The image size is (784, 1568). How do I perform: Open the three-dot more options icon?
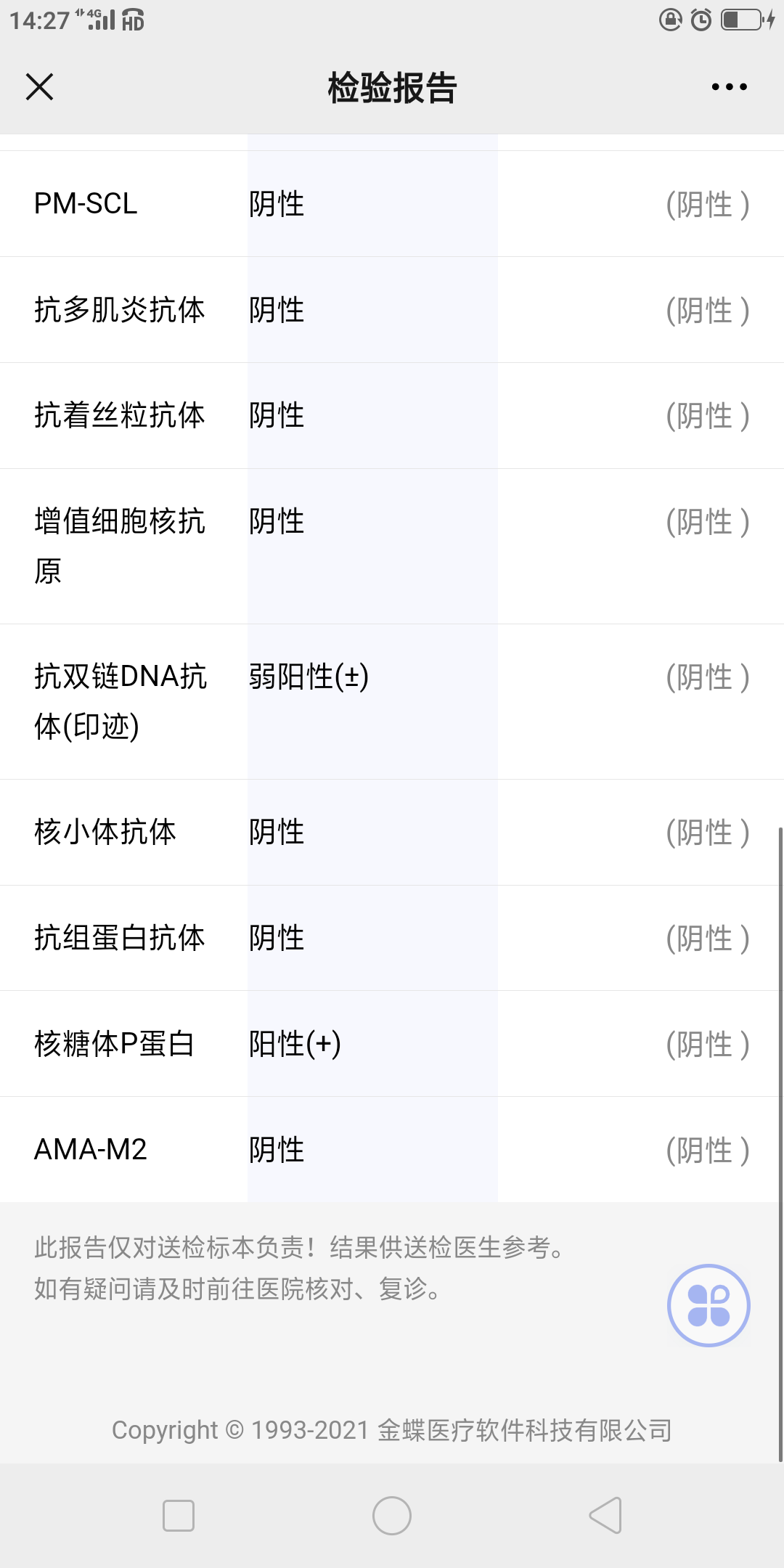click(x=728, y=86)
